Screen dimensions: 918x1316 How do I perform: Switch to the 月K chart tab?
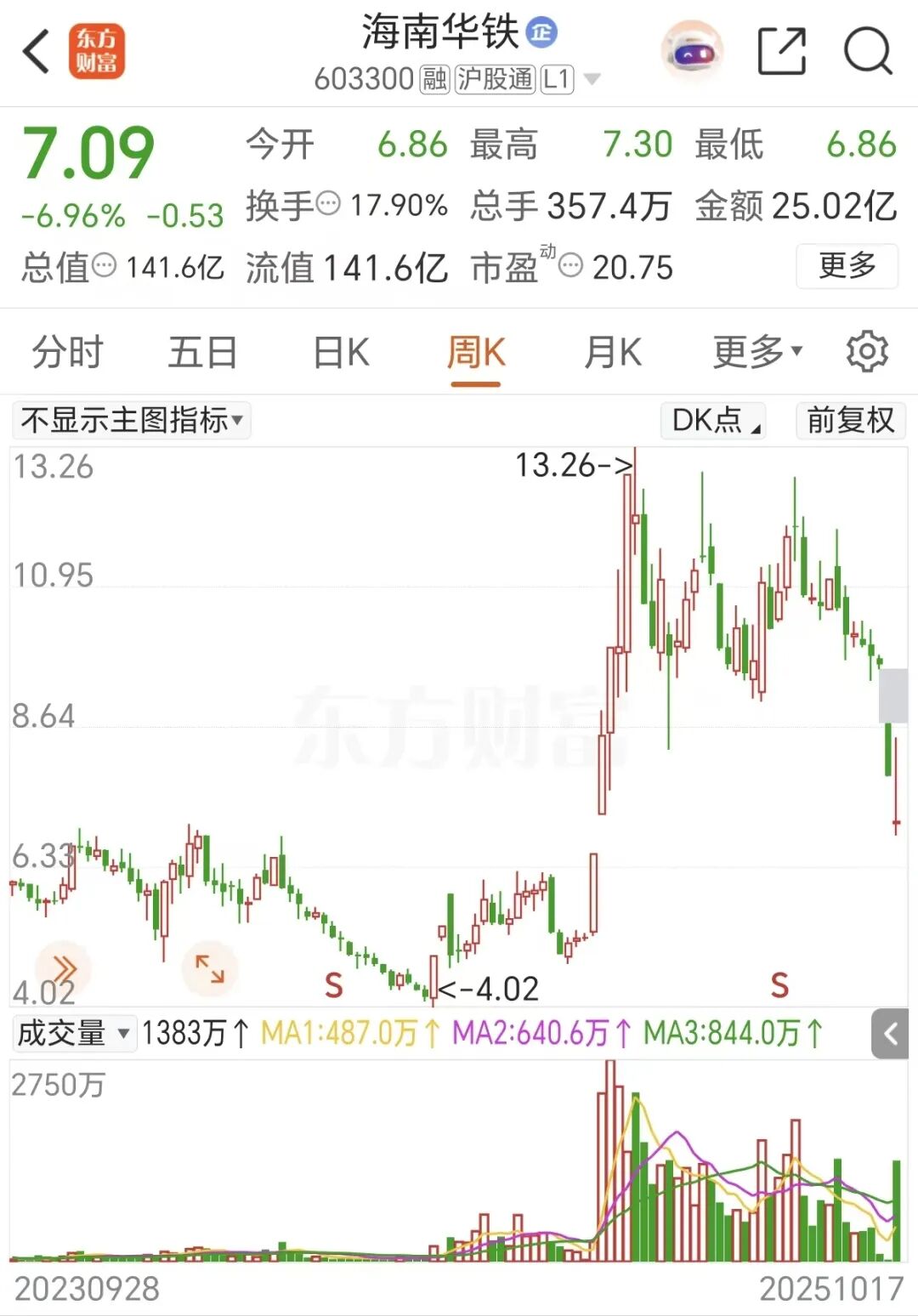click(612, 352)
